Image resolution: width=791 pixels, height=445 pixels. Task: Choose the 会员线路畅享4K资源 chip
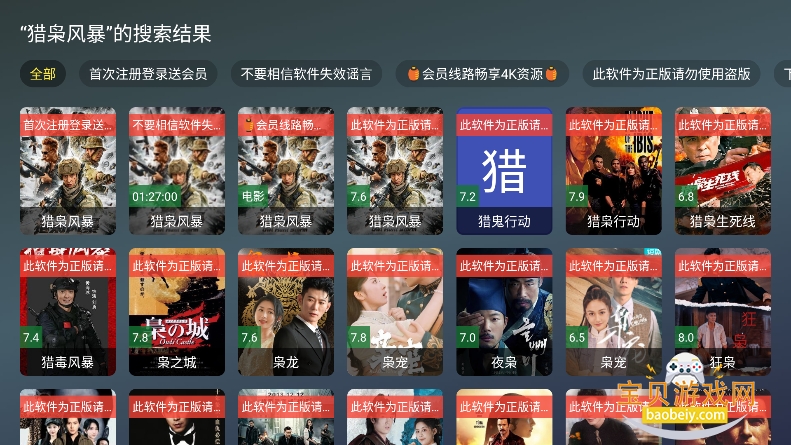tap(482, 74)
